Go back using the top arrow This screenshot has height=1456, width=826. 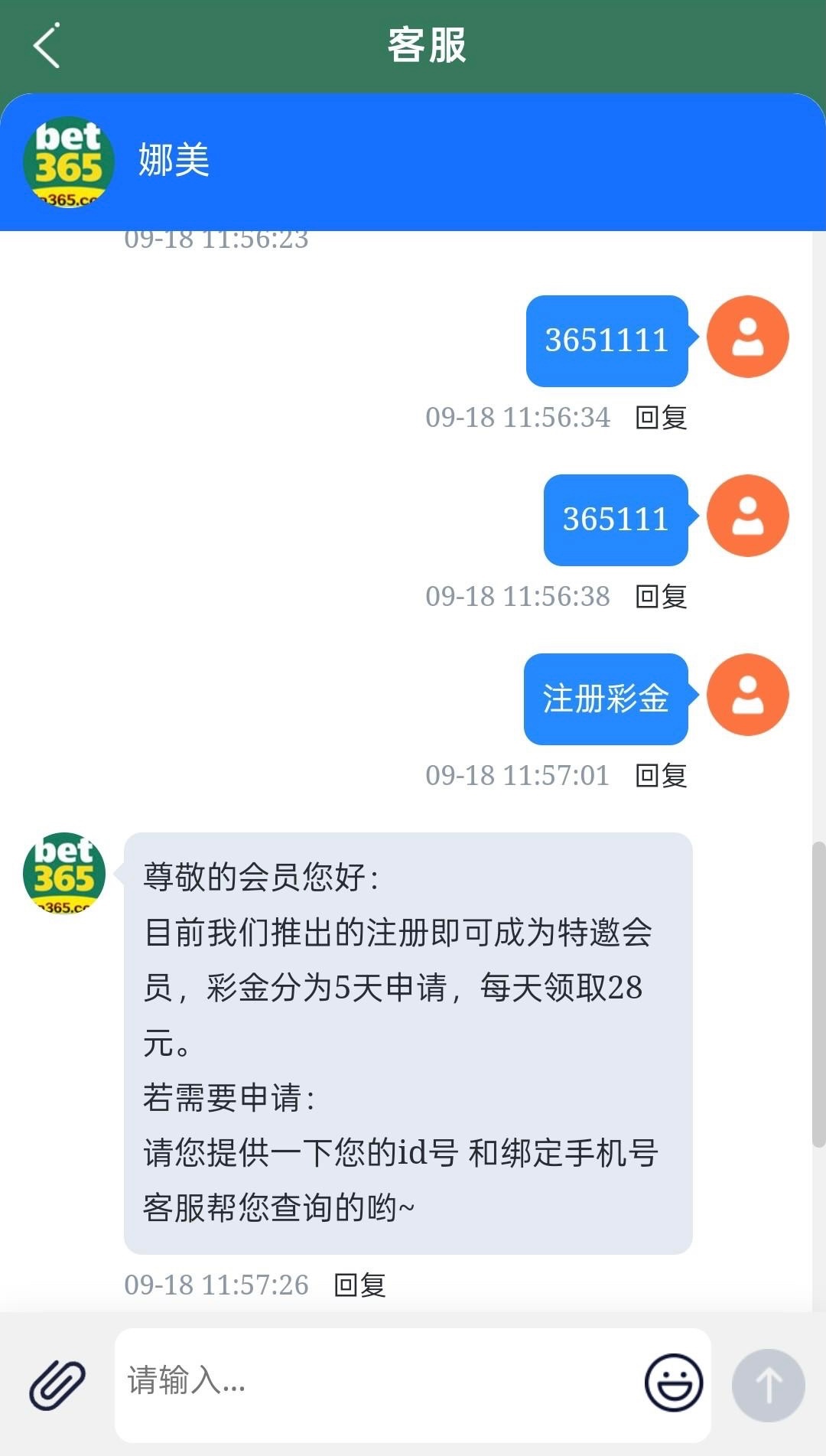tap(47, 46)
